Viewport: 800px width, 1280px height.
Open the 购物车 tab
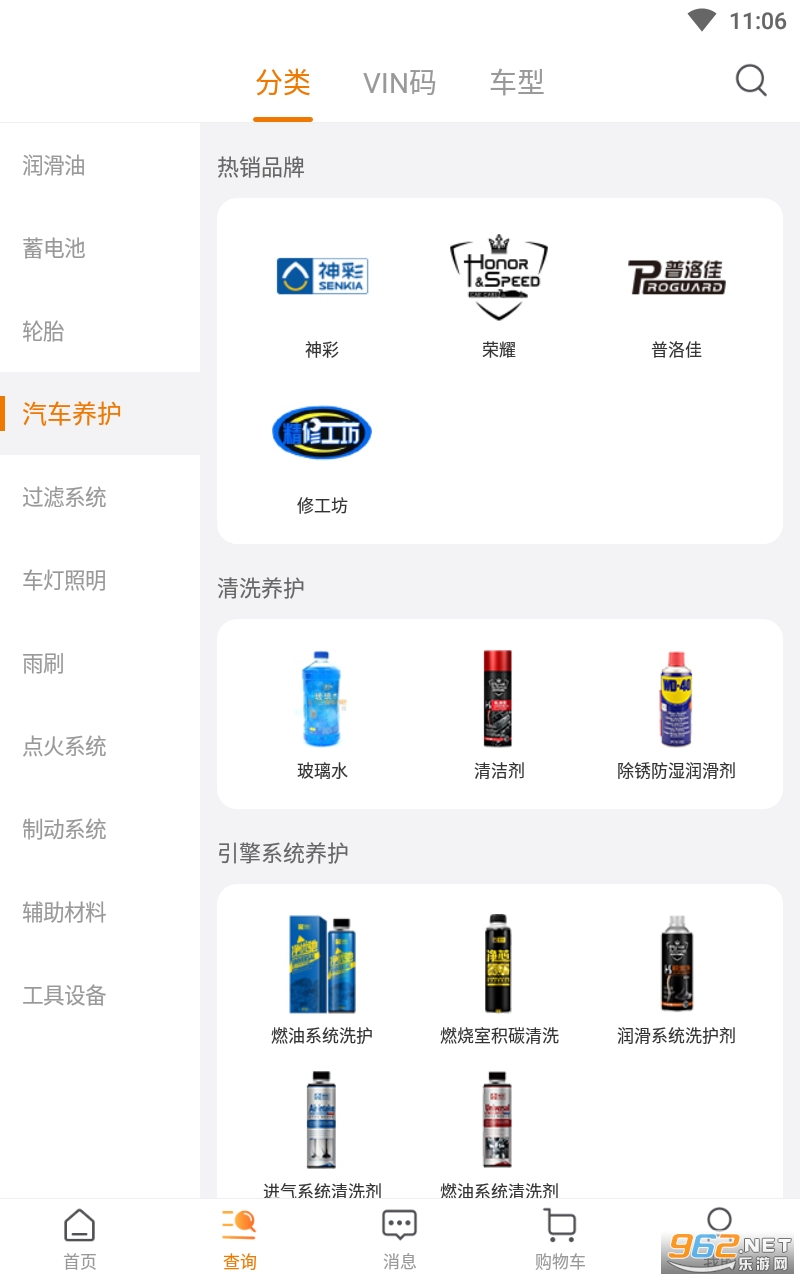[560, 1238]
